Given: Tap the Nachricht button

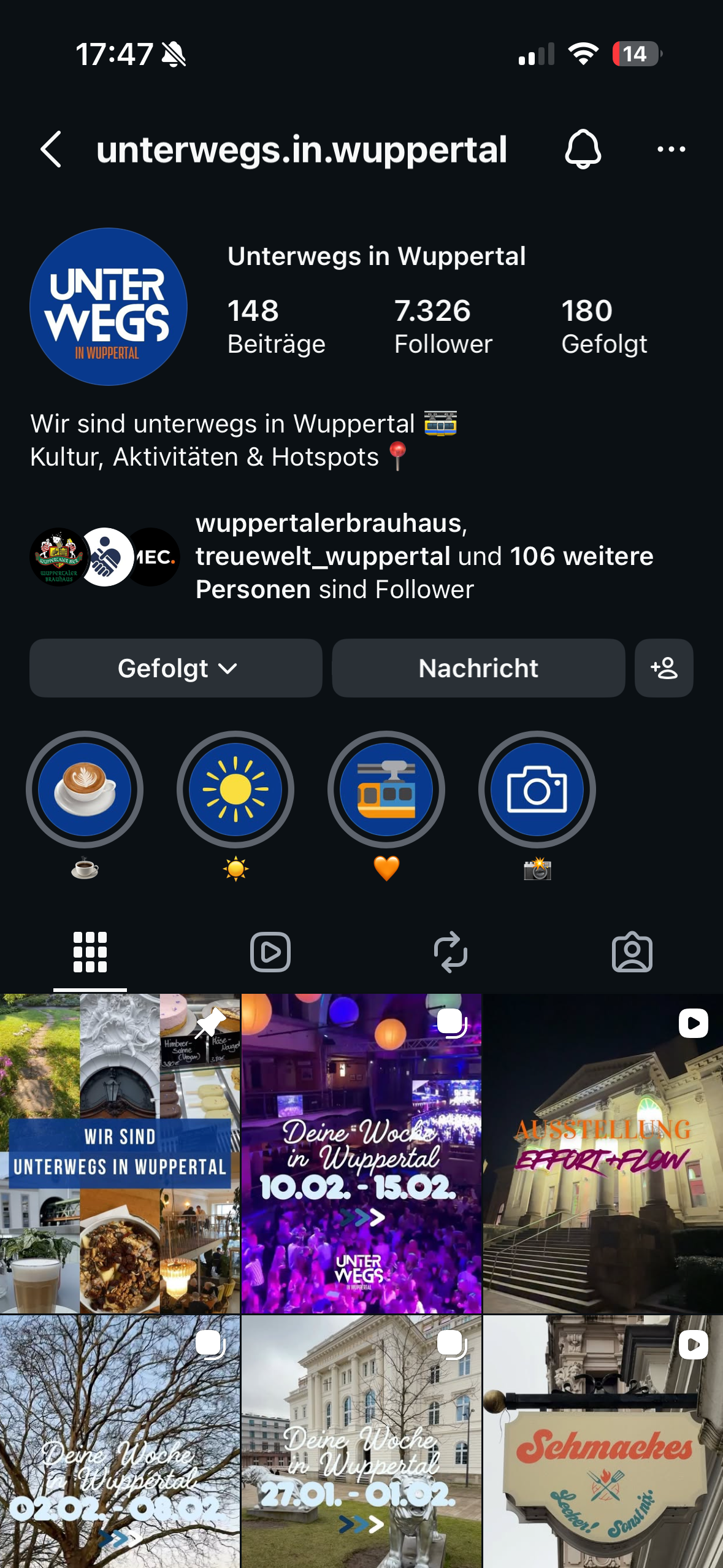Looking at the screenshot, I should (478, 668).
